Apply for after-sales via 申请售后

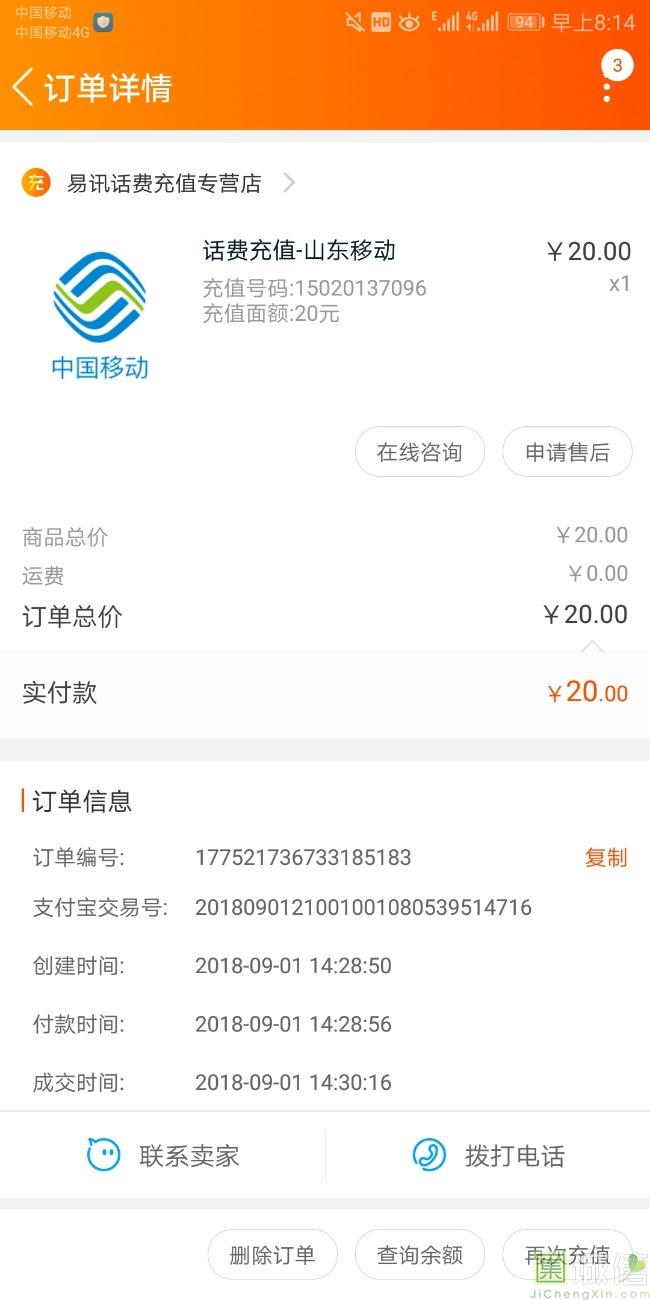(x=567, y=453)
